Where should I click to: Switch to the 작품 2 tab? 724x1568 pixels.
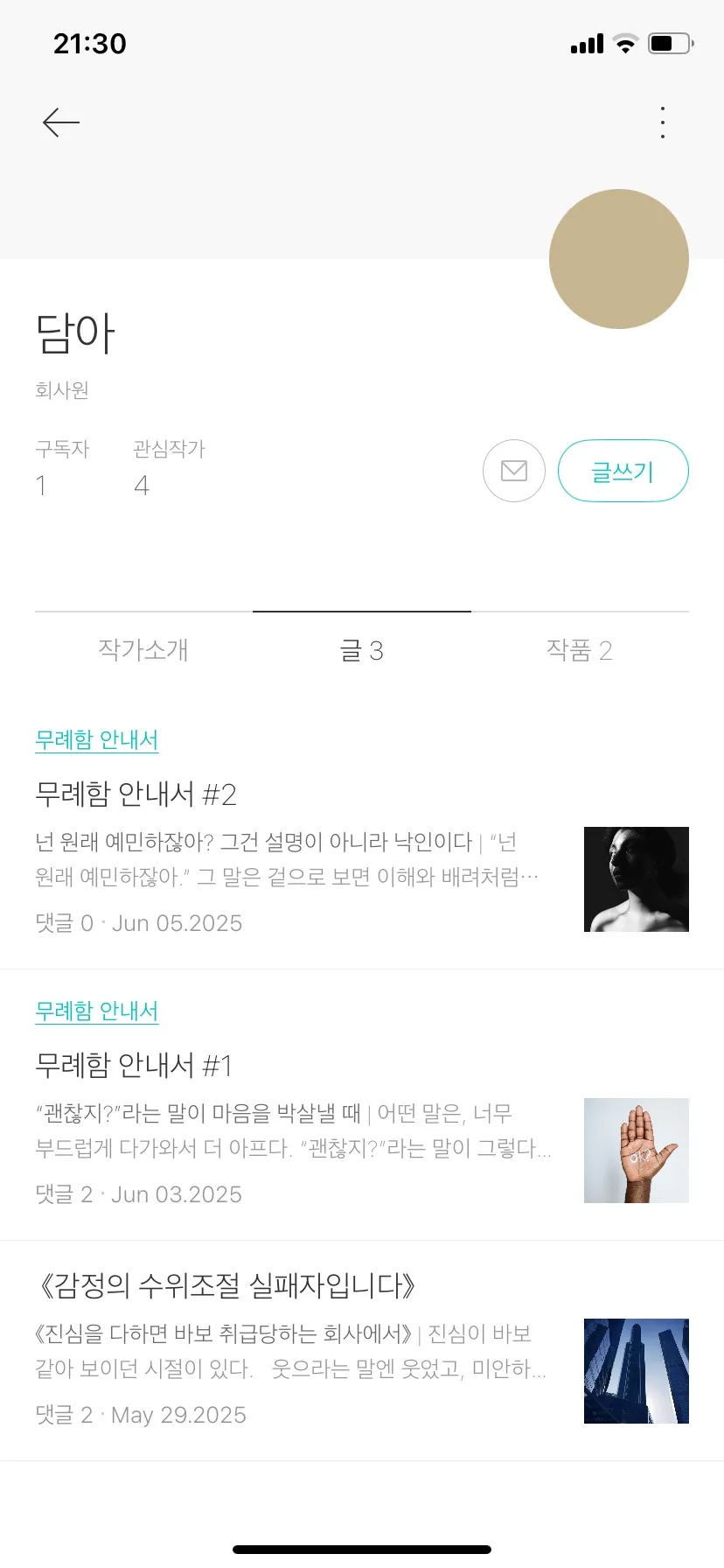[580, 650]
